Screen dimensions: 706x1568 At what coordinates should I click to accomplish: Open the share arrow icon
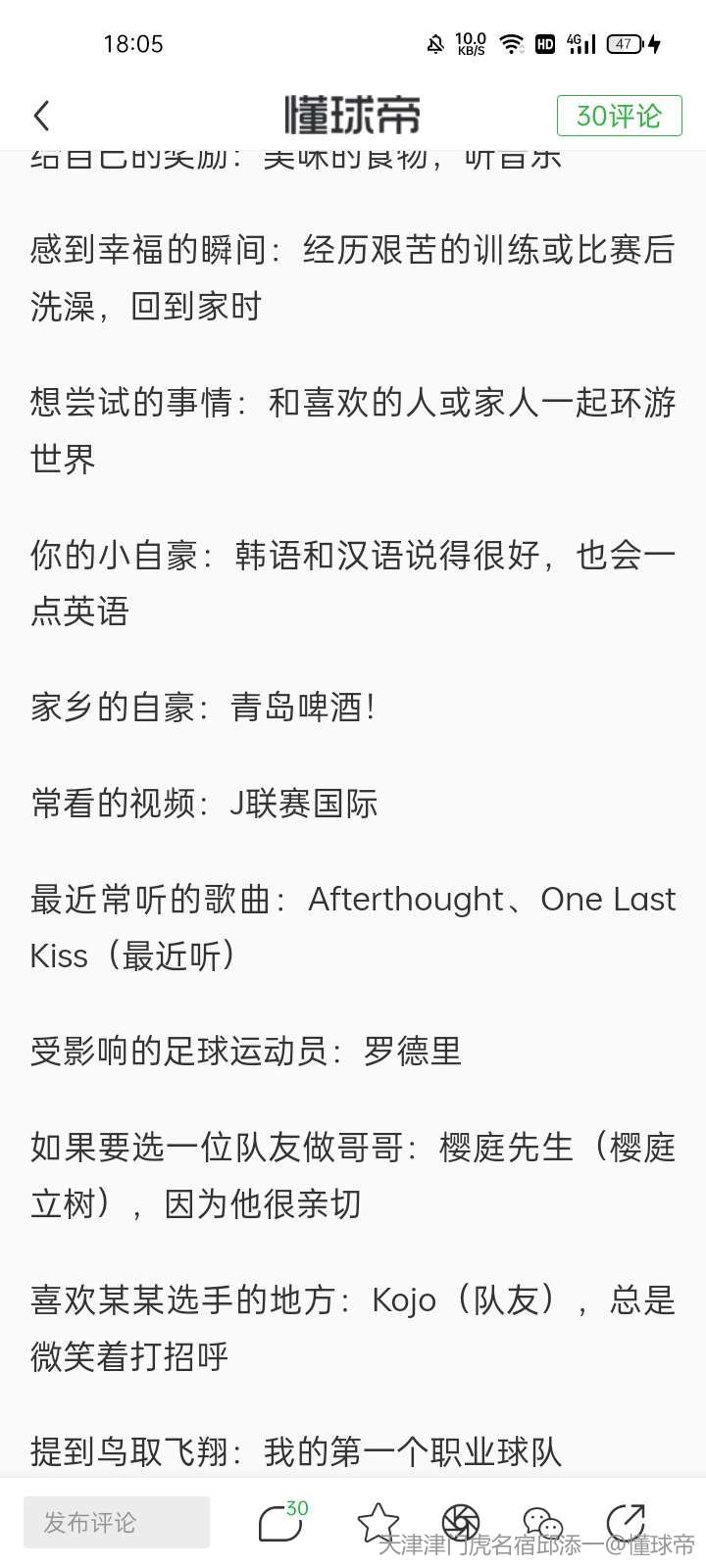626,1522
